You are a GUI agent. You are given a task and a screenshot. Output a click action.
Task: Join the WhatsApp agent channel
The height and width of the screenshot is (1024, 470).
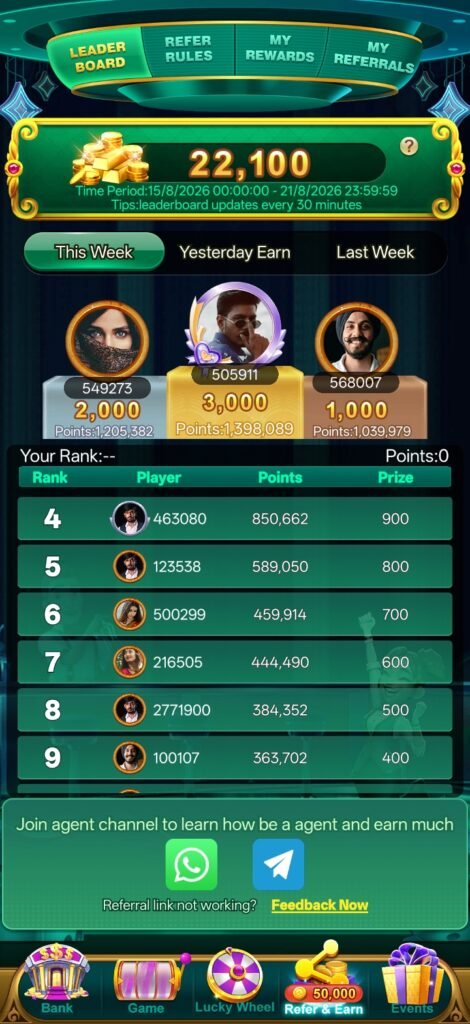(191, 864)
